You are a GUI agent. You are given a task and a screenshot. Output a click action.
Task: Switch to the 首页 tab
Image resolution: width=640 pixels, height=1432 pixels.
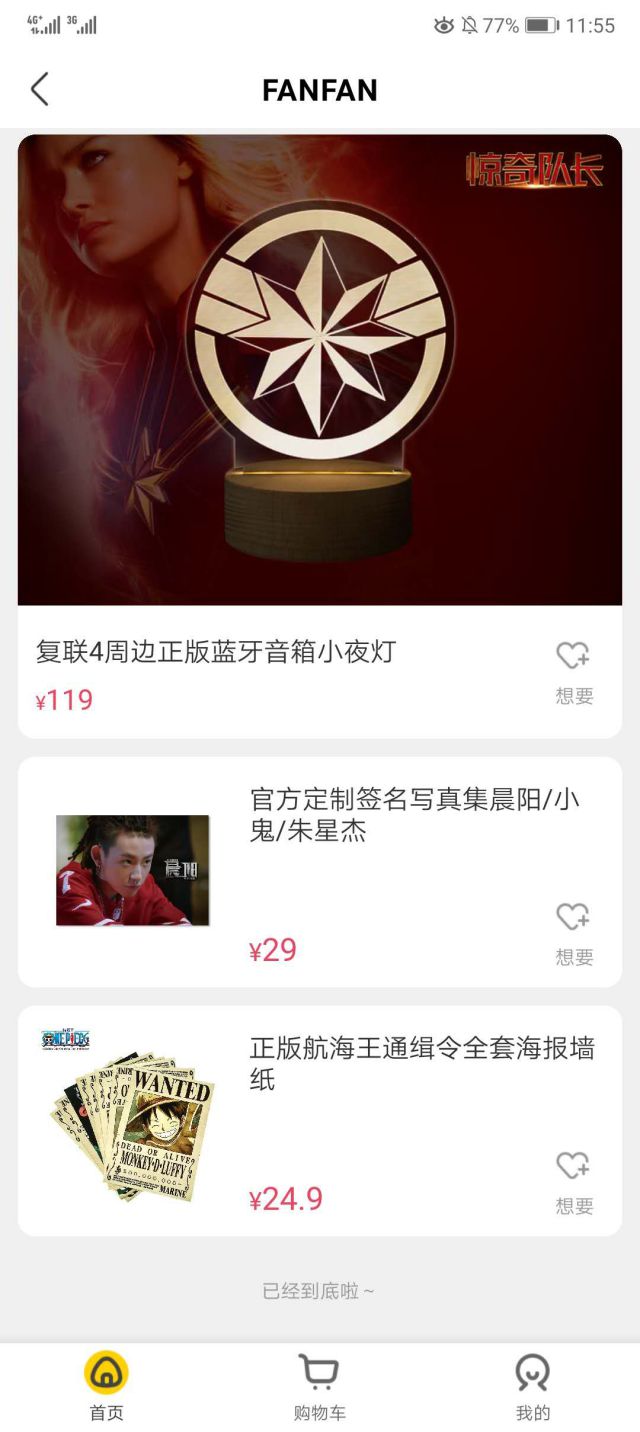pos(106,1385)
